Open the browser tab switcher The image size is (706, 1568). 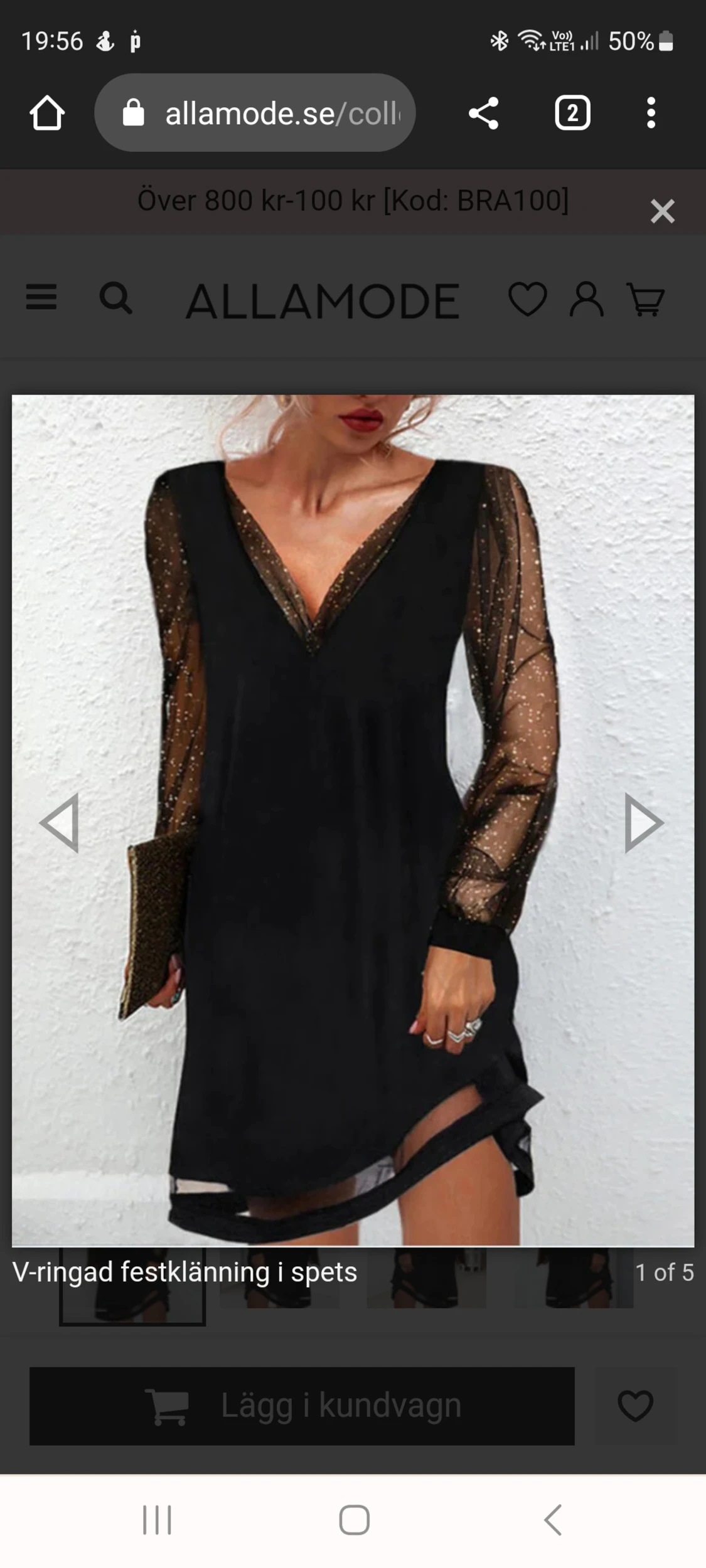point(572,114)
